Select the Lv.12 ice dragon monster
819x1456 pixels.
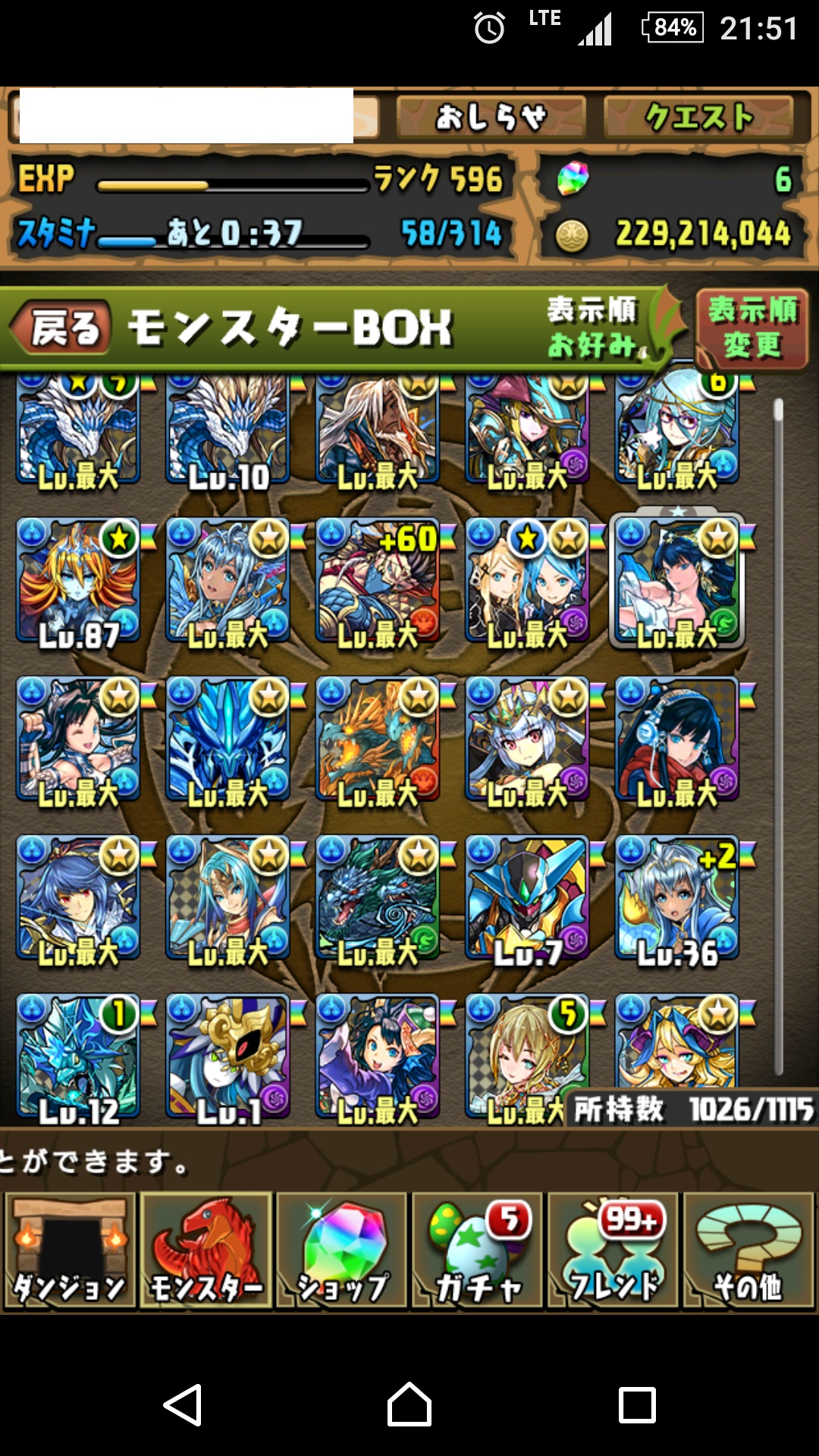tap(79, 1057)
